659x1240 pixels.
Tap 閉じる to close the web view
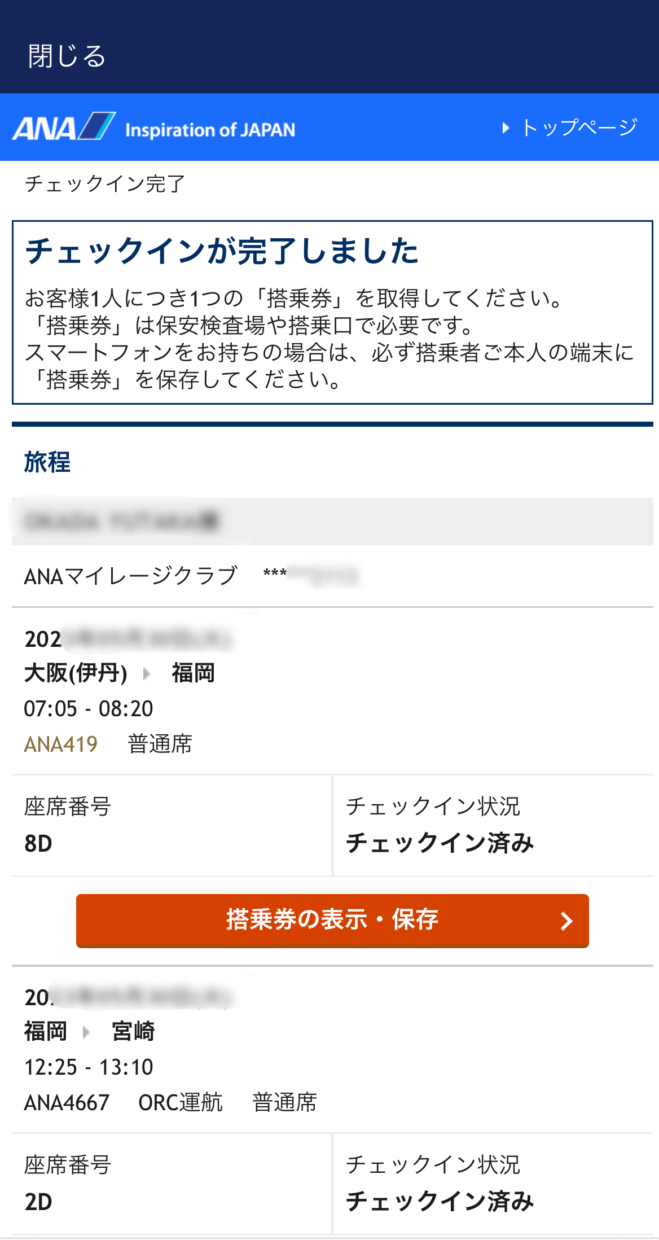[x=67, y=56]
